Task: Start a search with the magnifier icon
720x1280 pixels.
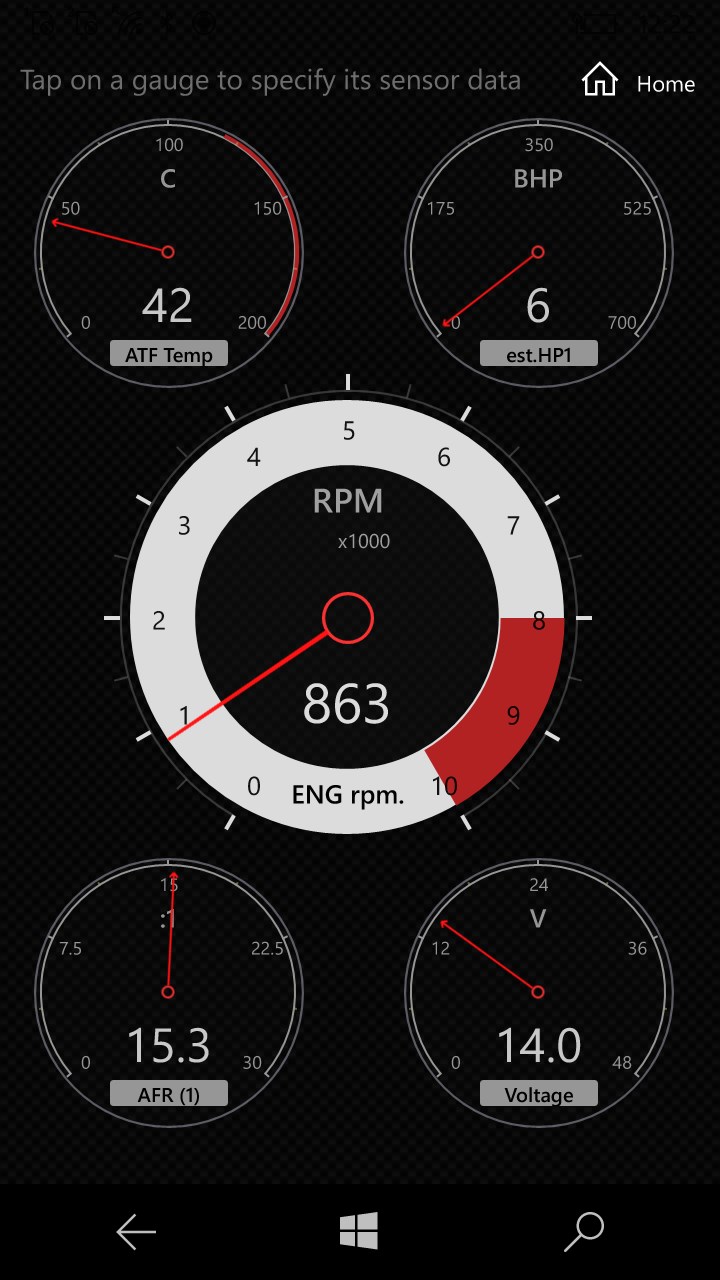Action: point(585,1231)
